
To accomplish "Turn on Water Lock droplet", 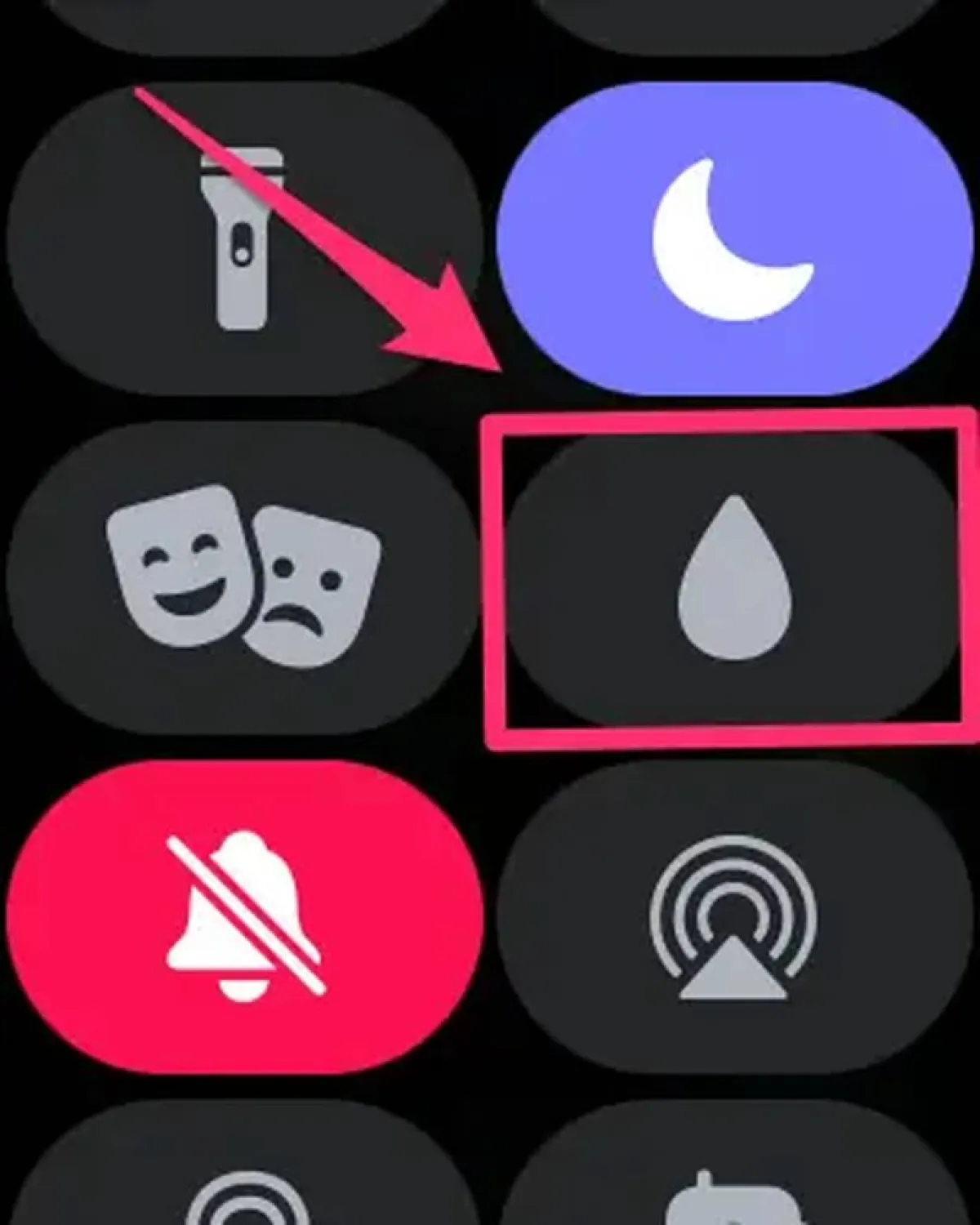I will pyautogui.click(x=733, y=578).
